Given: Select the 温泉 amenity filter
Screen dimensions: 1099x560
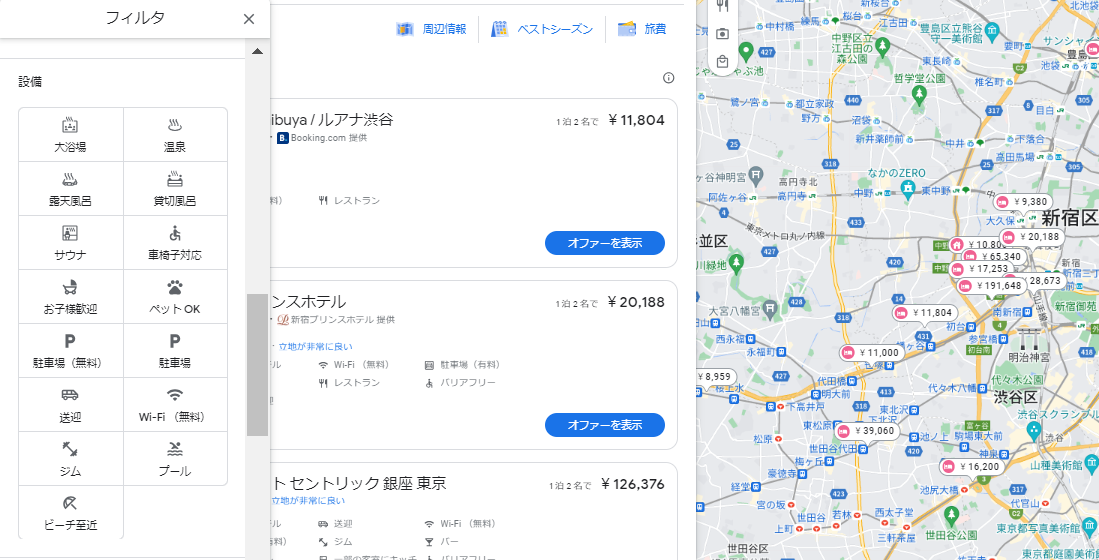Looking at the screenshot, I should [175, 135].
